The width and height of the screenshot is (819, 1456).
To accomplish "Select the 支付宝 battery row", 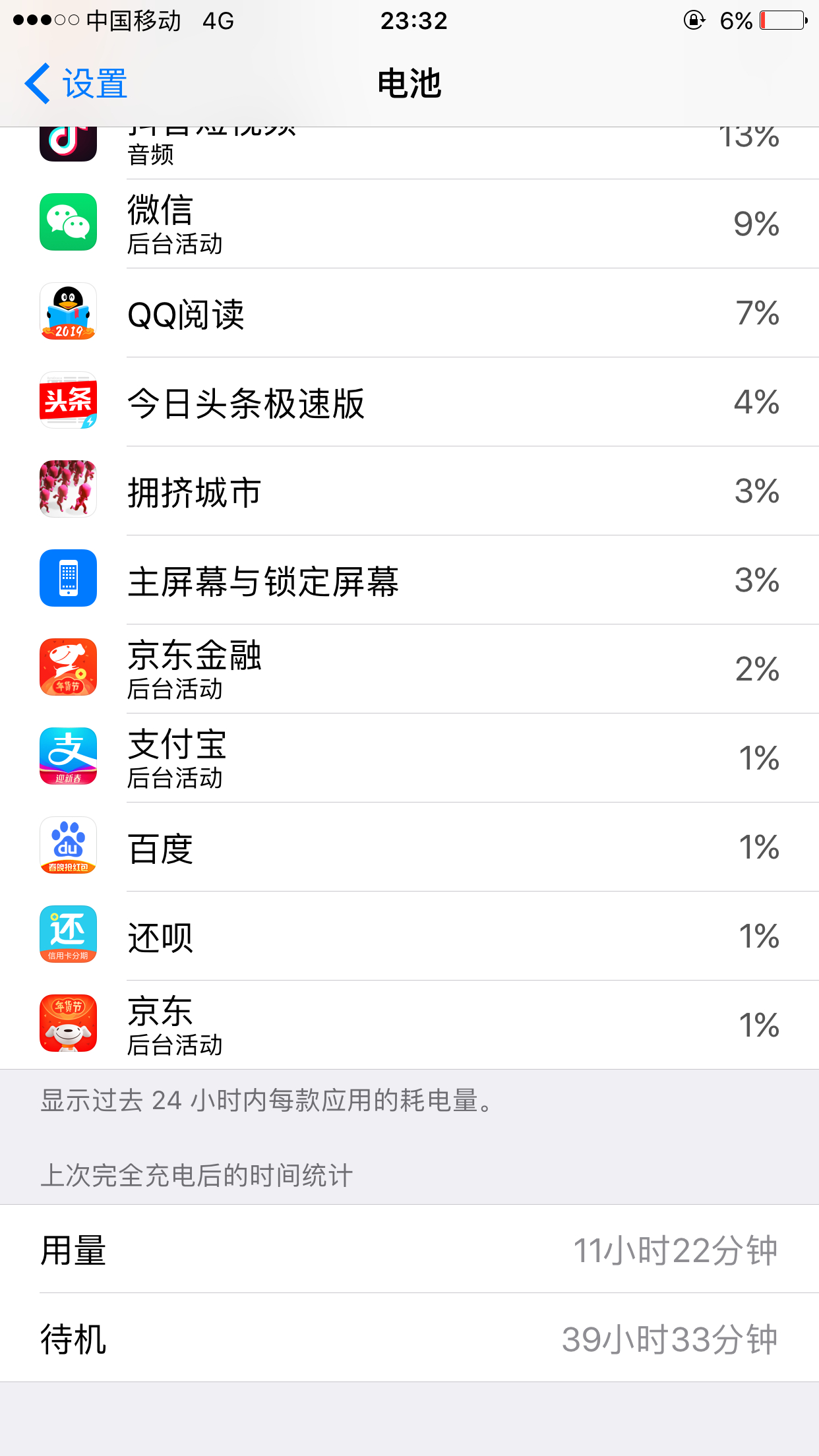I will point(409,758).
